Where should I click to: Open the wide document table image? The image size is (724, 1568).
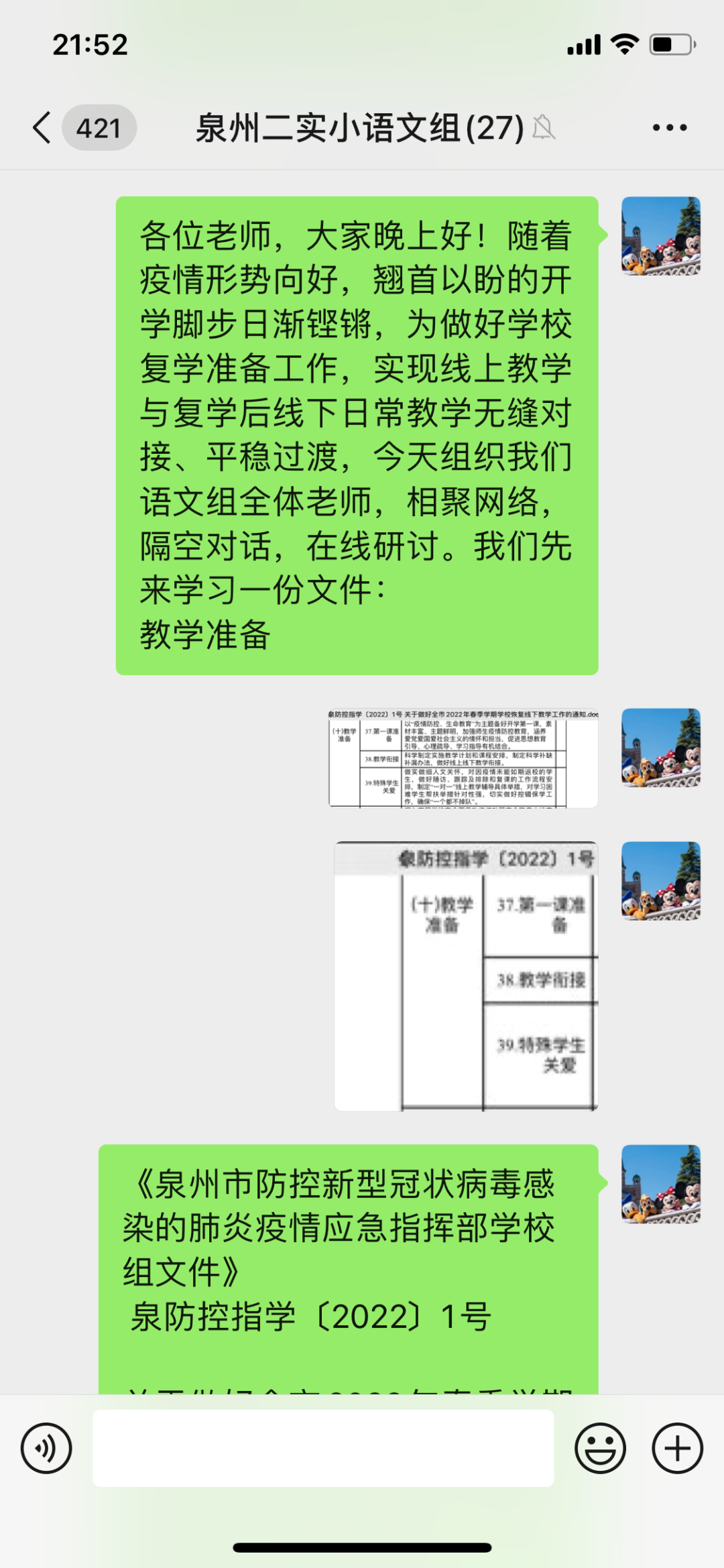[463, 758]
